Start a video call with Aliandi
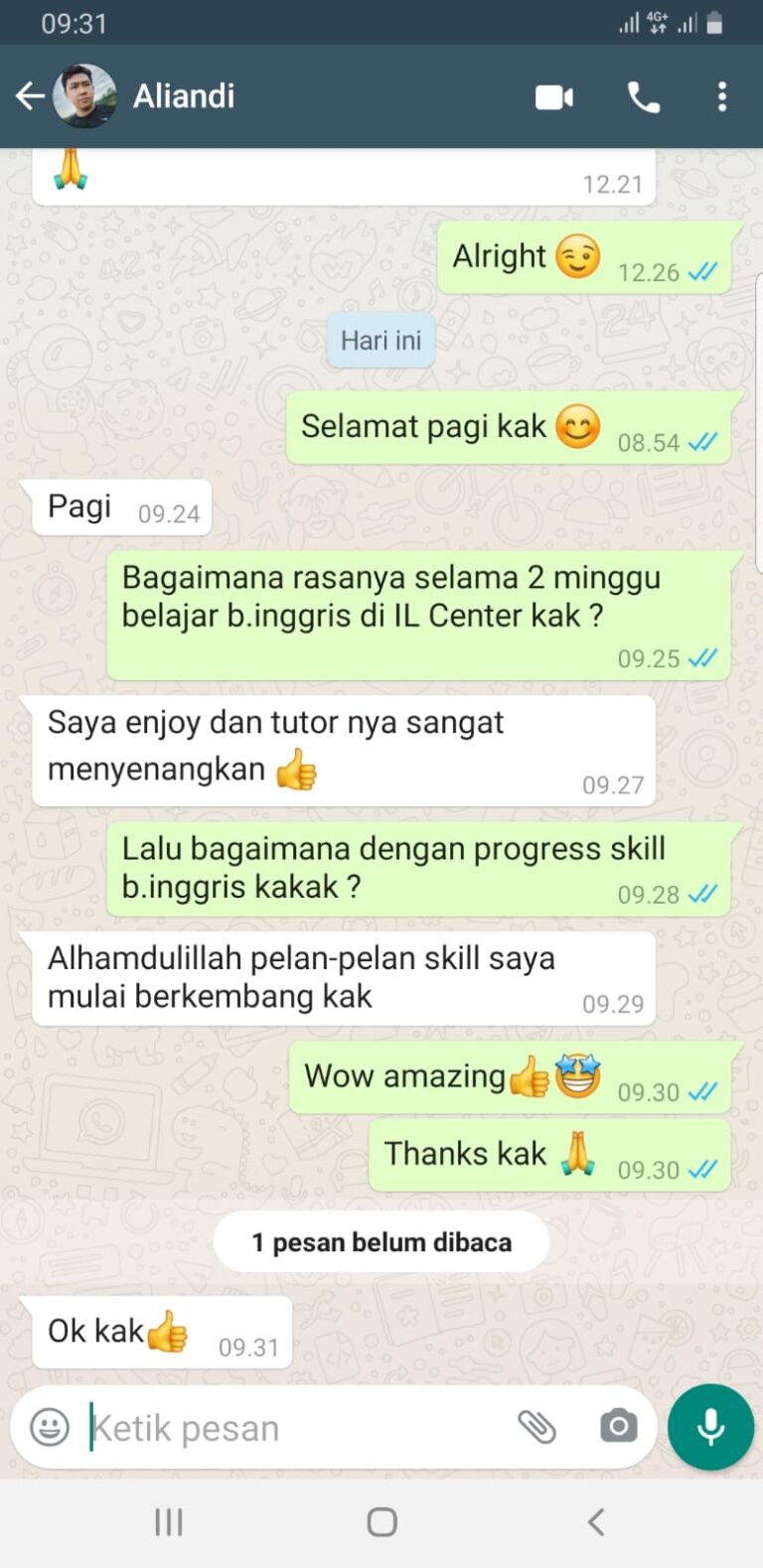Screen dimensions: 763x1568 tap(553, 97)
